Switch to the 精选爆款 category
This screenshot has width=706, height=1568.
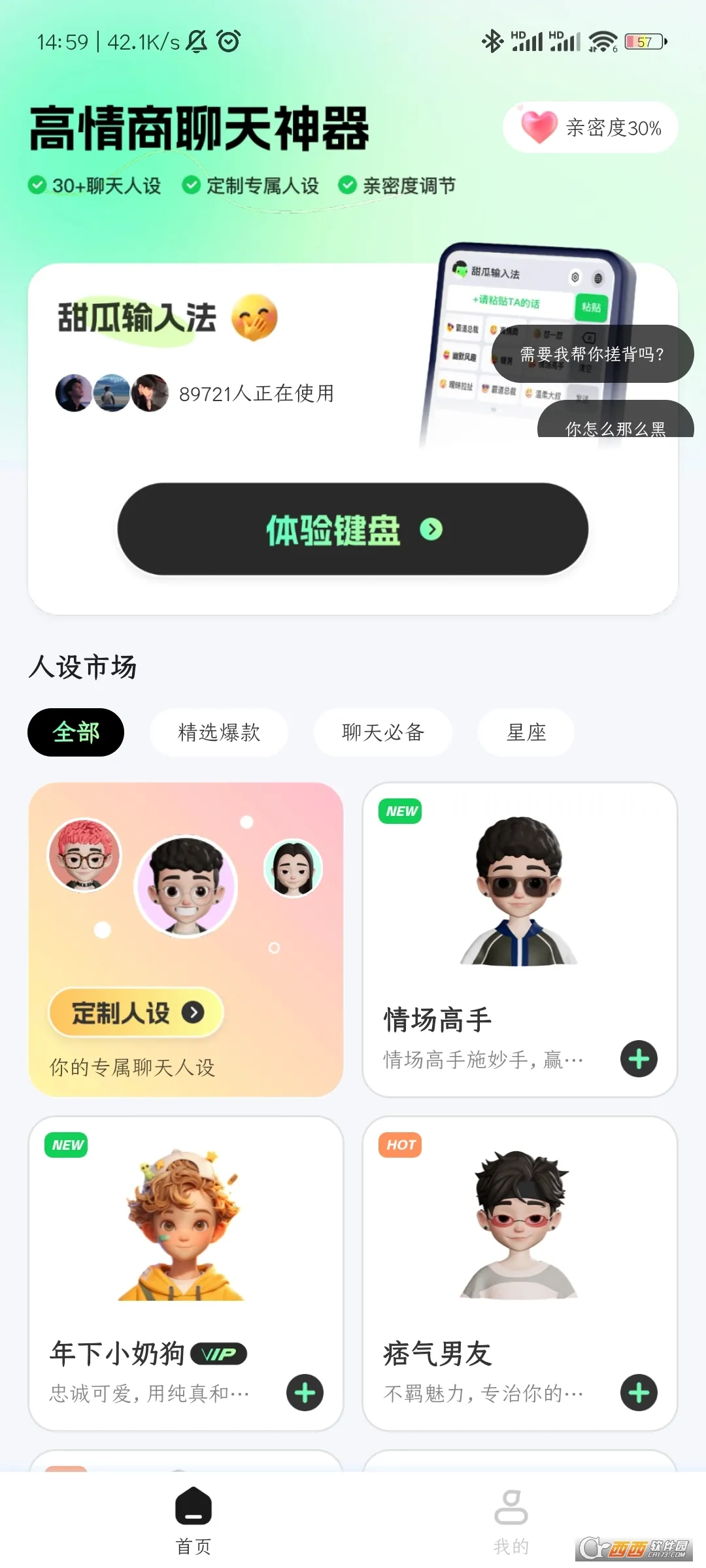(x=219, y=732)
